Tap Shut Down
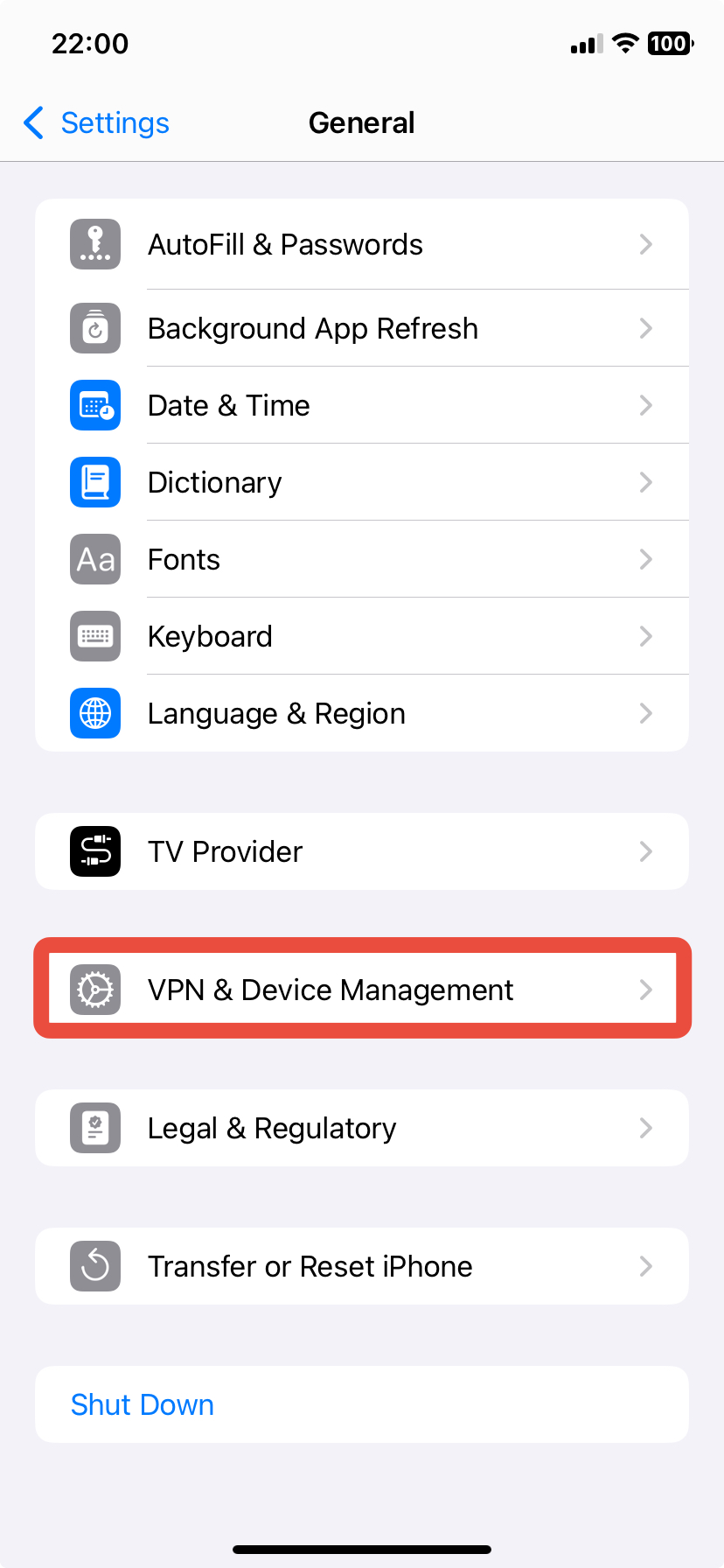 [x=143, y=1405]
